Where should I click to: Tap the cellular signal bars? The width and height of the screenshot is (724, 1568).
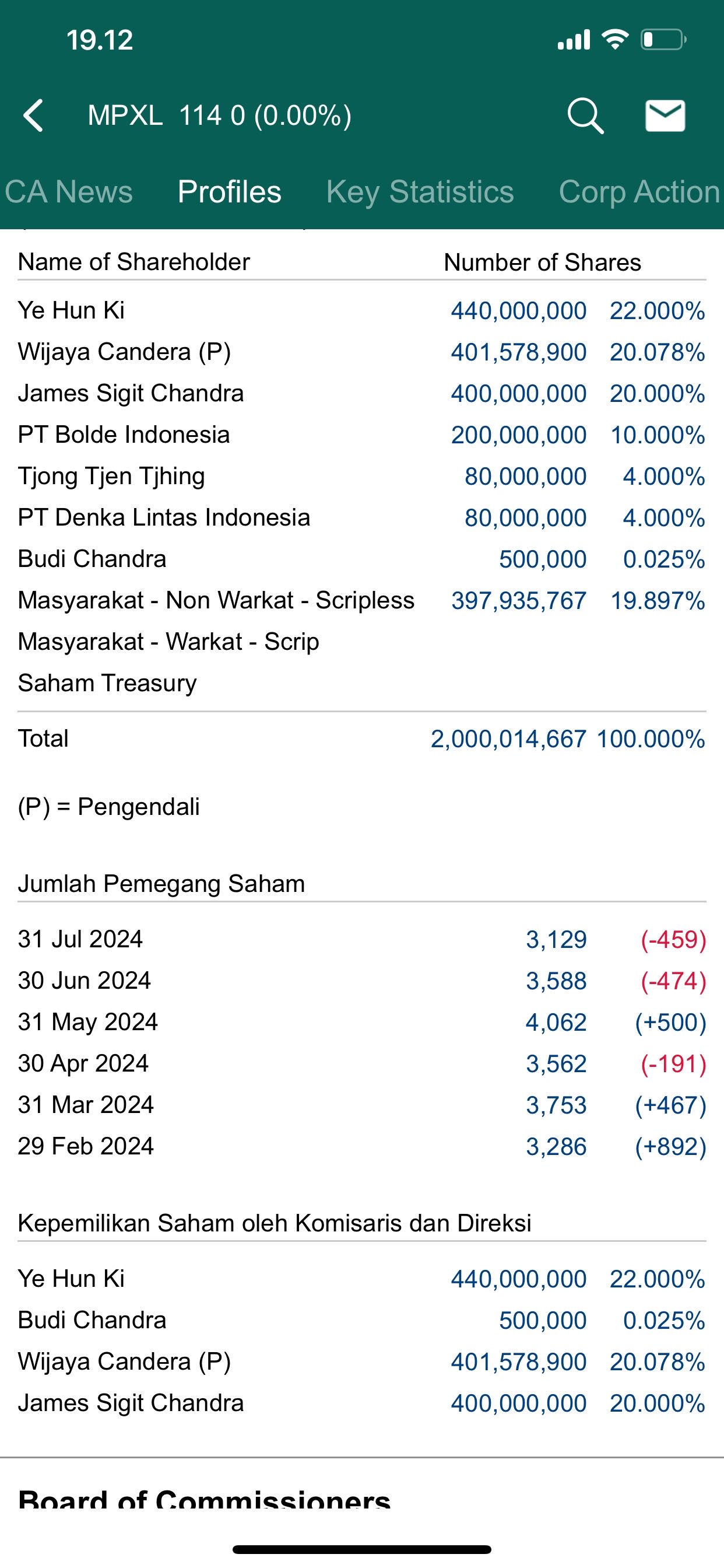click(572, 38)
